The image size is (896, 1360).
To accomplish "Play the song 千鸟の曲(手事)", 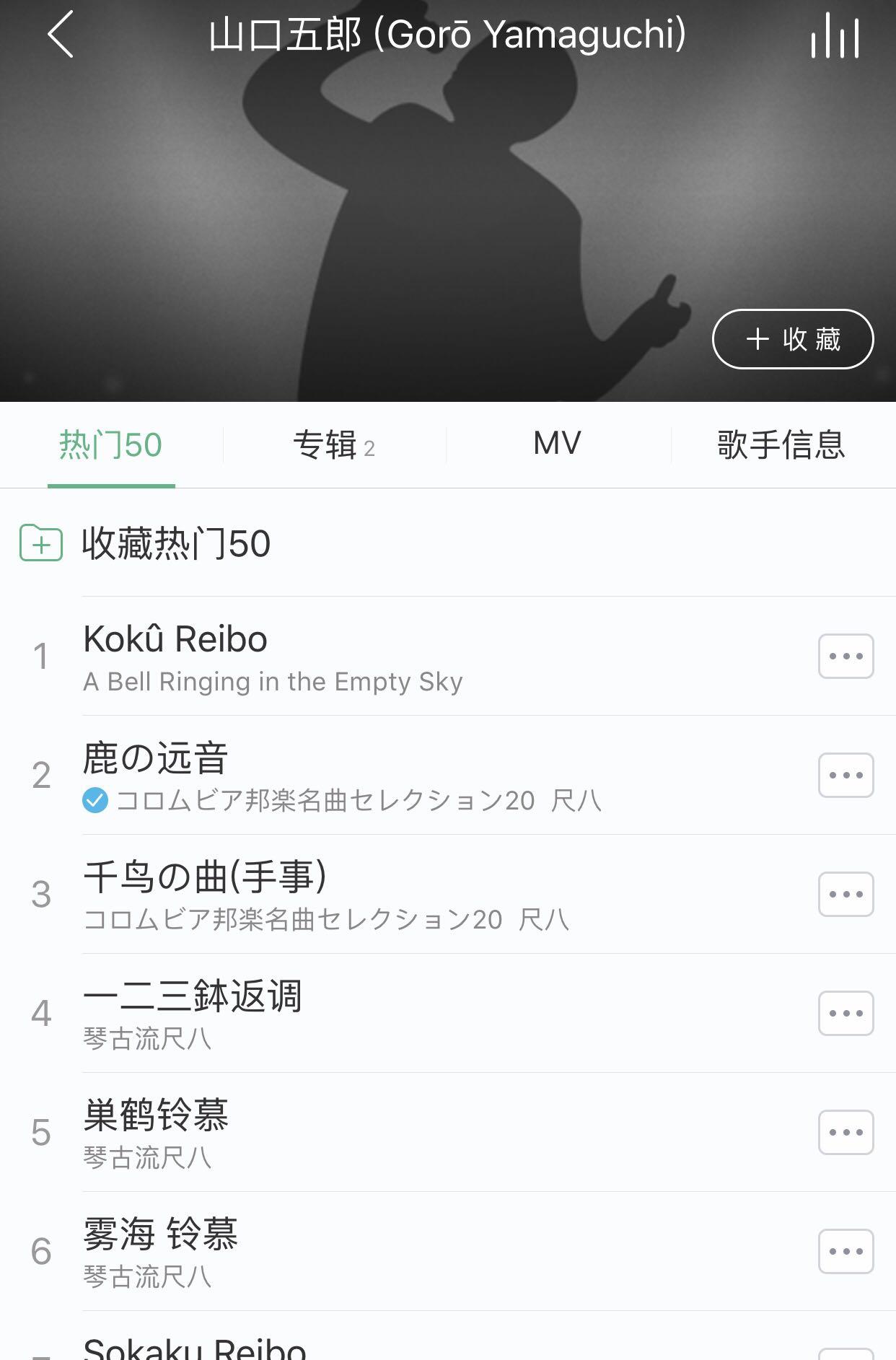I will [361, 895].
